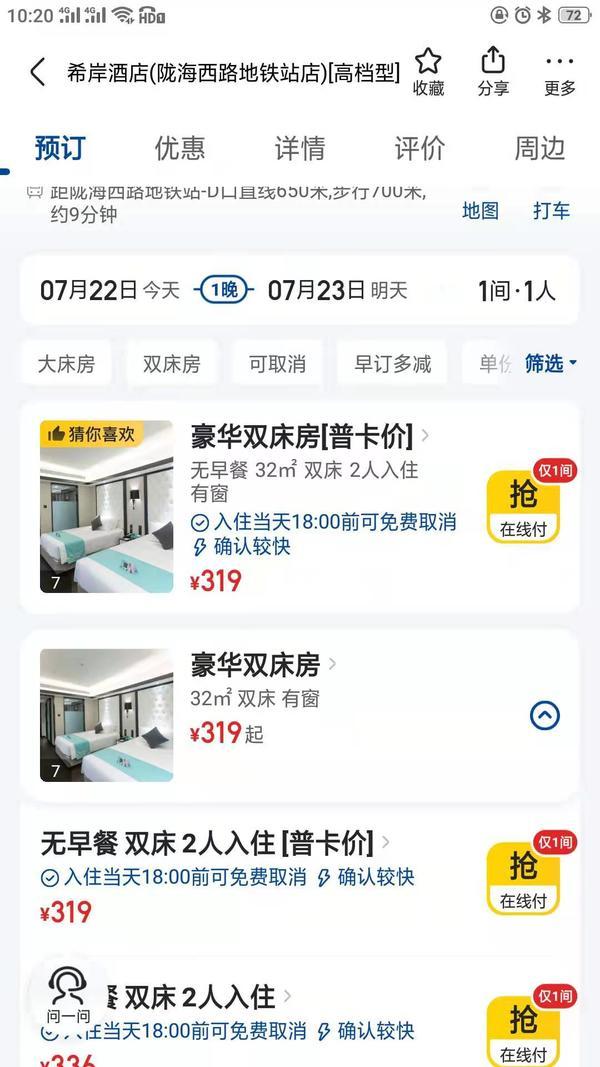The width and height of the screenshot is (600, 1067).
Task: Filter rooms by 双床房
Action: tap(171, 364)
